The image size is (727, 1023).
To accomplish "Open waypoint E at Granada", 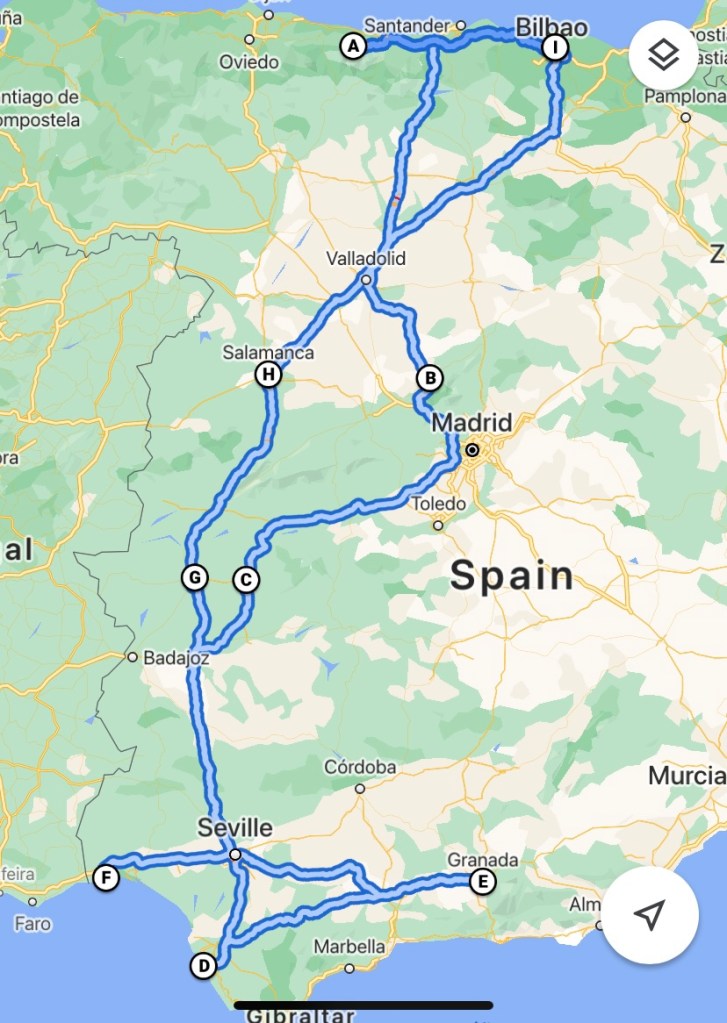I will pos(482,881).
